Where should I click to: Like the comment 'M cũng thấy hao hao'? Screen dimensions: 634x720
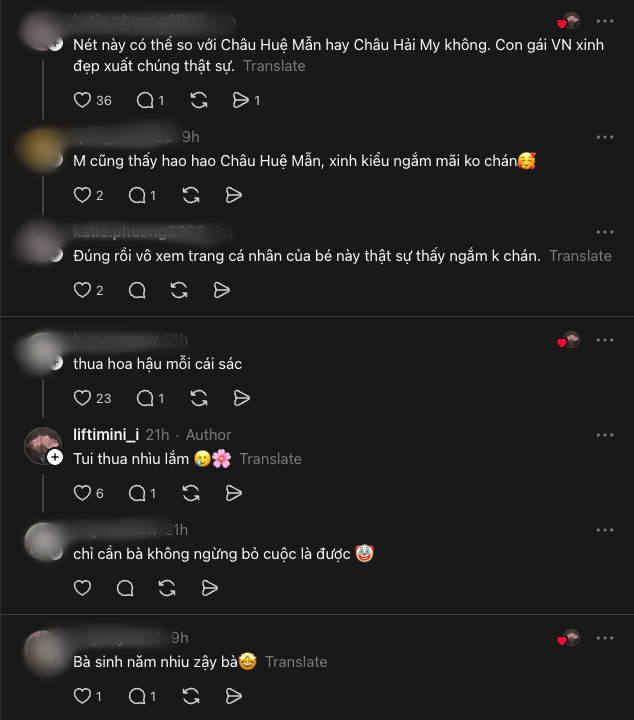pyautogui.click(x=83, y=195)
